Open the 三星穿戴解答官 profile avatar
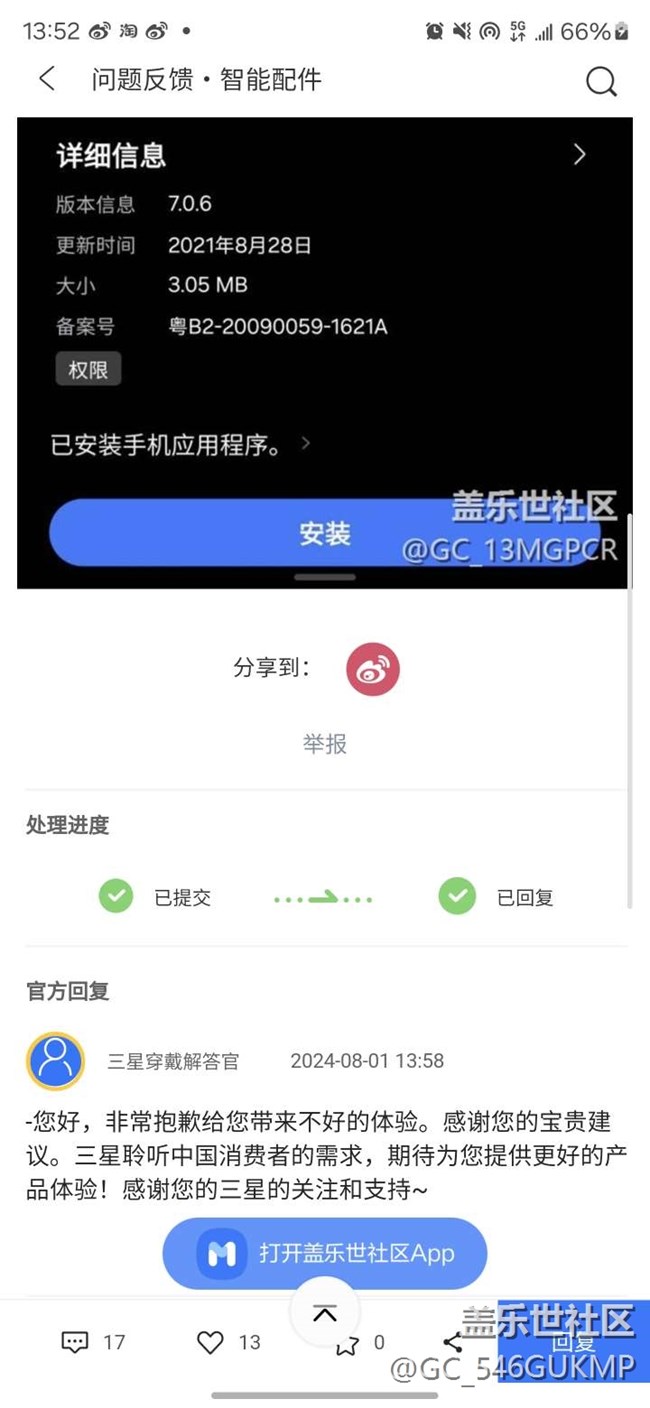Image resolution: width=650 pixels, height=1408 pixels. (x=55, y=1061)
